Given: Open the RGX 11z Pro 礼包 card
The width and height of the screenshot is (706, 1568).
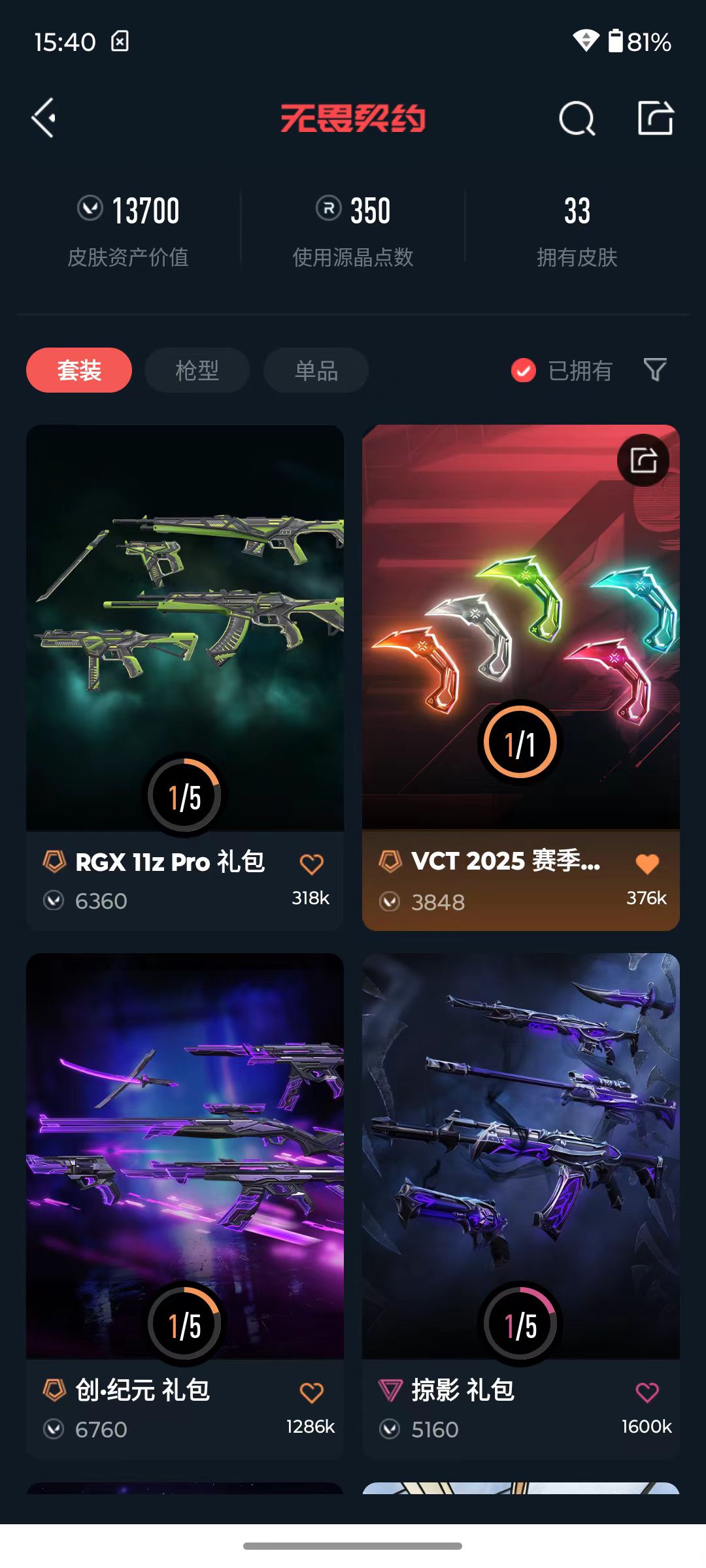Looking at the screenshot, I should click(x=185, y=678).
